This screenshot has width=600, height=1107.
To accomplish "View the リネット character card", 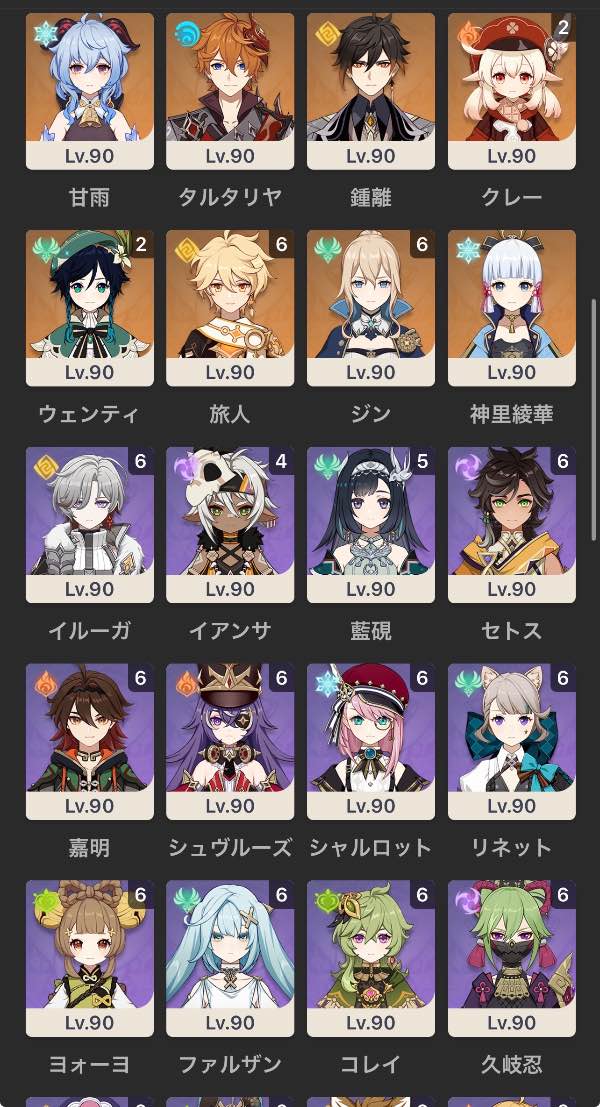I will 512,741.
